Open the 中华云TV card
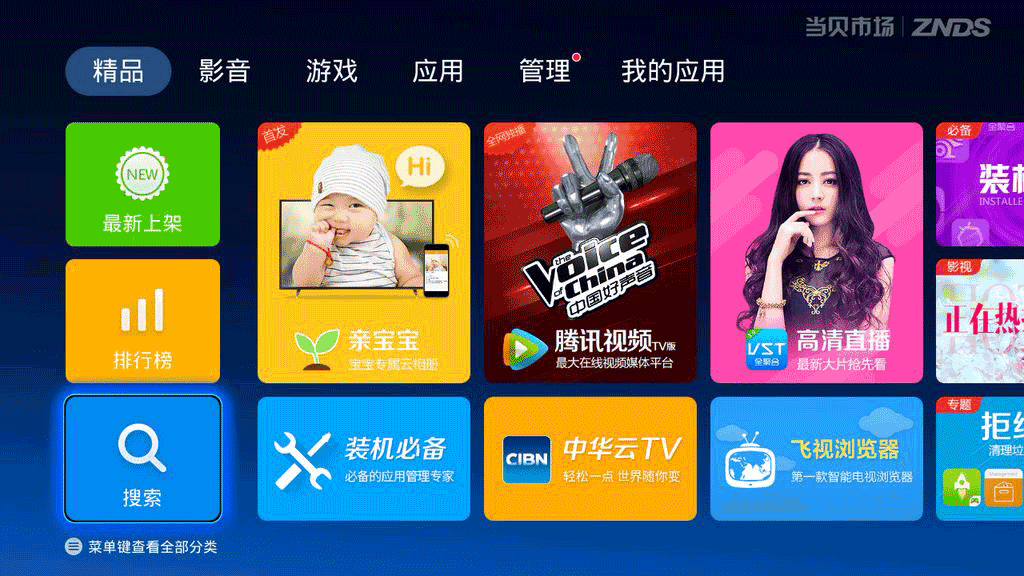Screen dimensions: 1024x576 590,458
